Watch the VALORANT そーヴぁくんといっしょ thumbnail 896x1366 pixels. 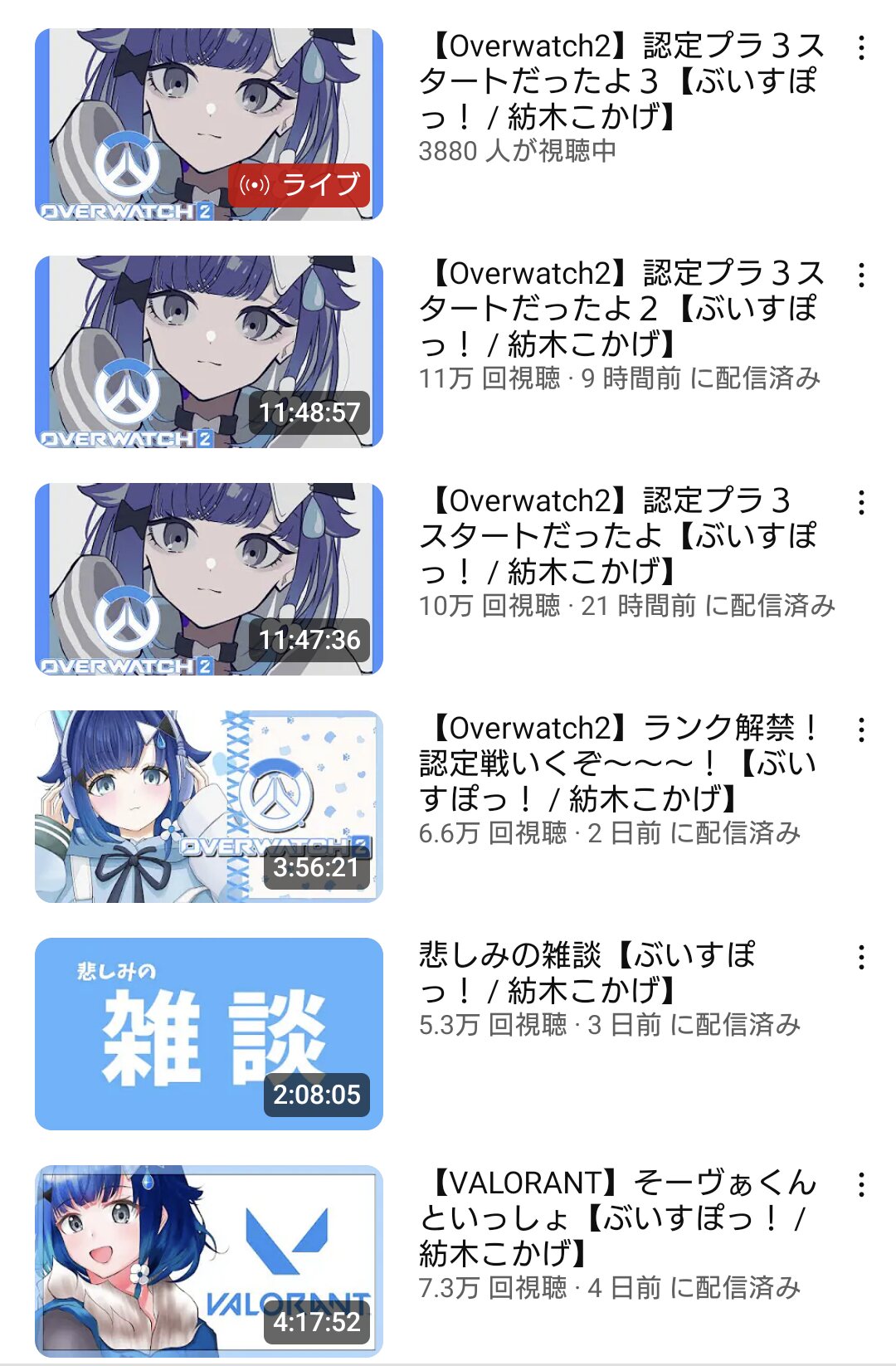(208, 1261)
